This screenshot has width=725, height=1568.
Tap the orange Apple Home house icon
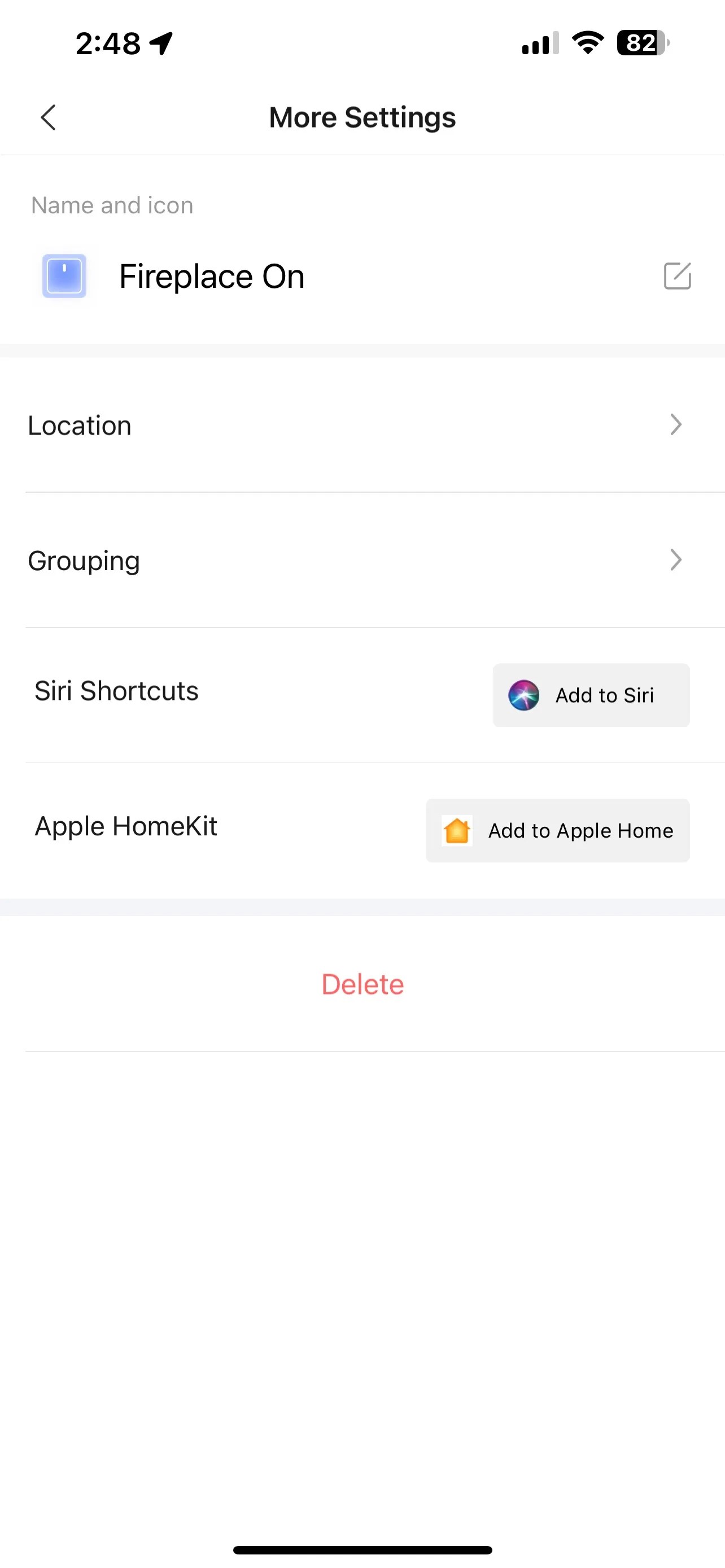[x=457, y=830]
